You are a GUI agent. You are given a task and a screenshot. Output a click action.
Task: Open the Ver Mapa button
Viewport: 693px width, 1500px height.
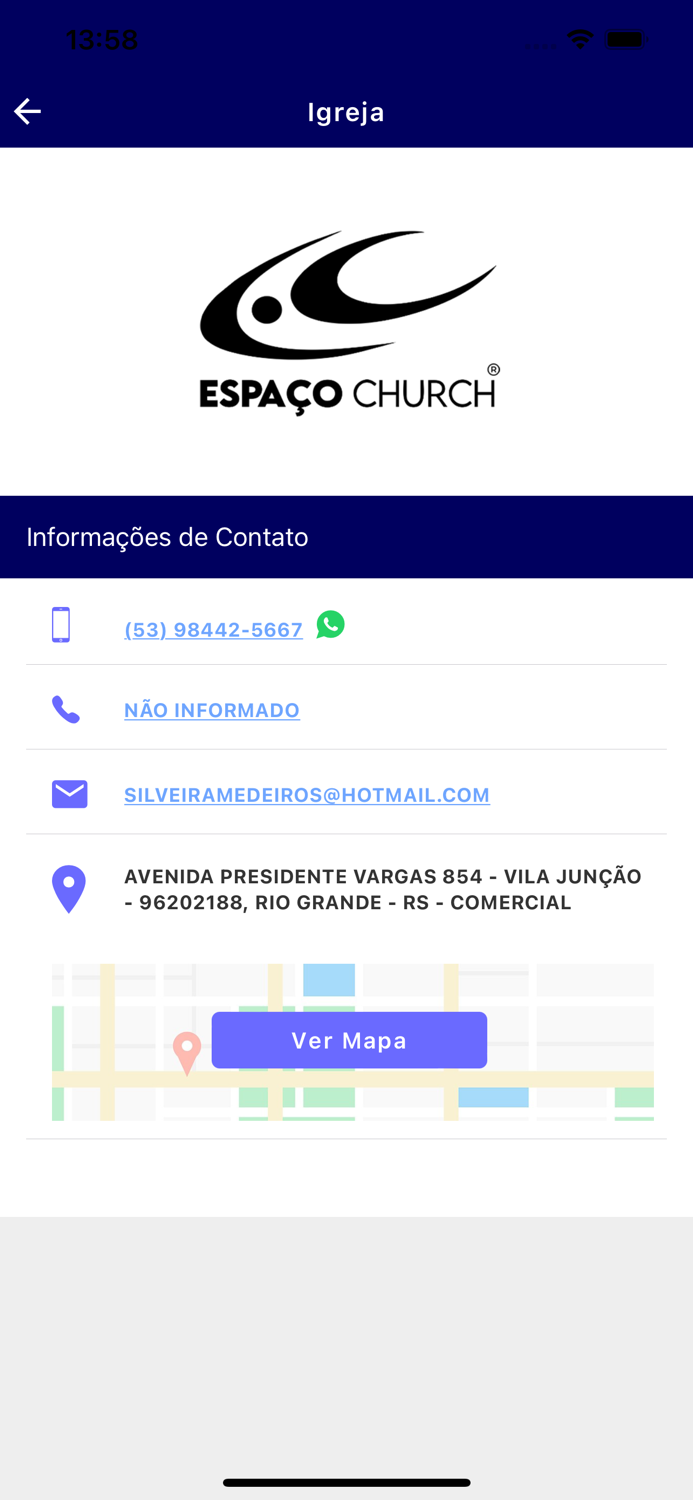(349, 1040)
